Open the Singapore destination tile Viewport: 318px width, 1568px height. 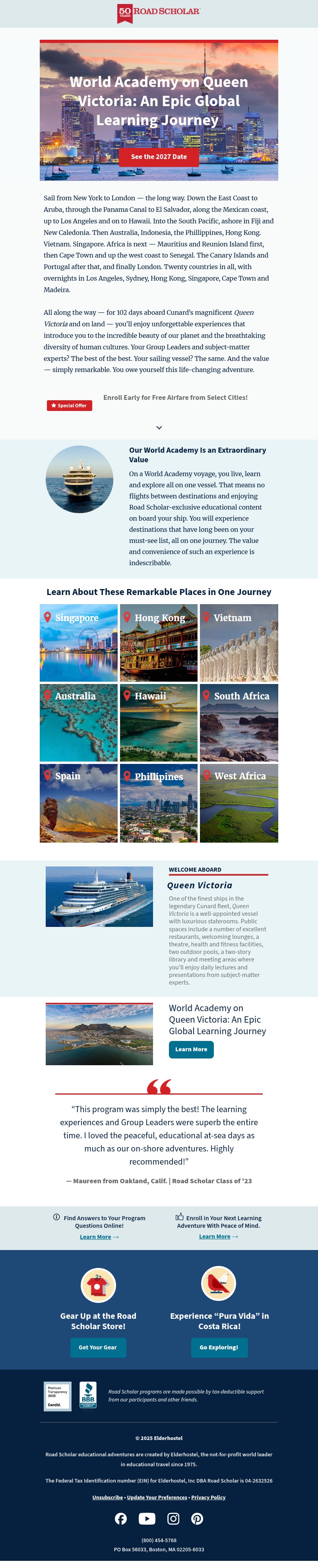79,643
